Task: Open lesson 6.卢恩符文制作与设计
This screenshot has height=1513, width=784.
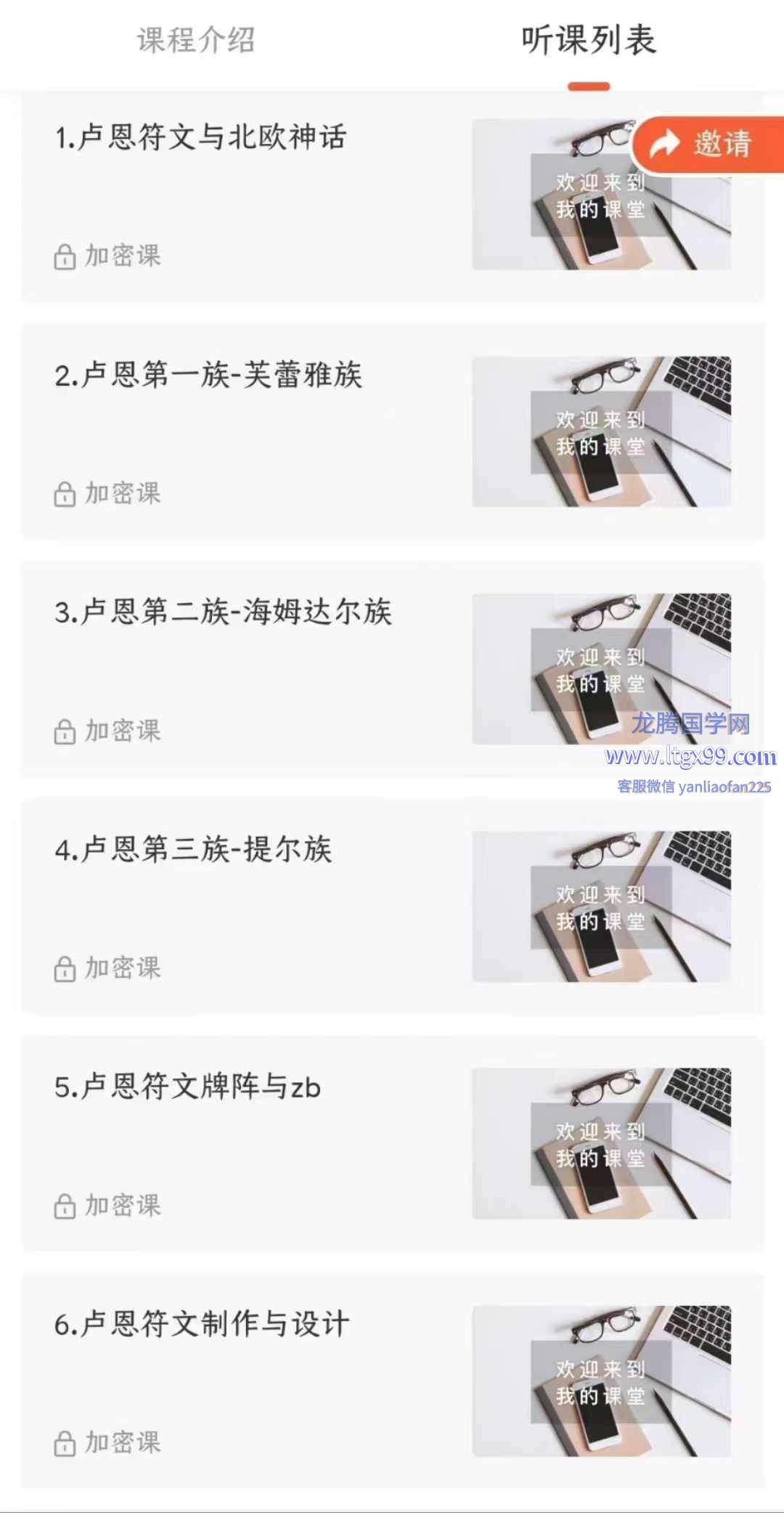Action: coord(202,1323)
